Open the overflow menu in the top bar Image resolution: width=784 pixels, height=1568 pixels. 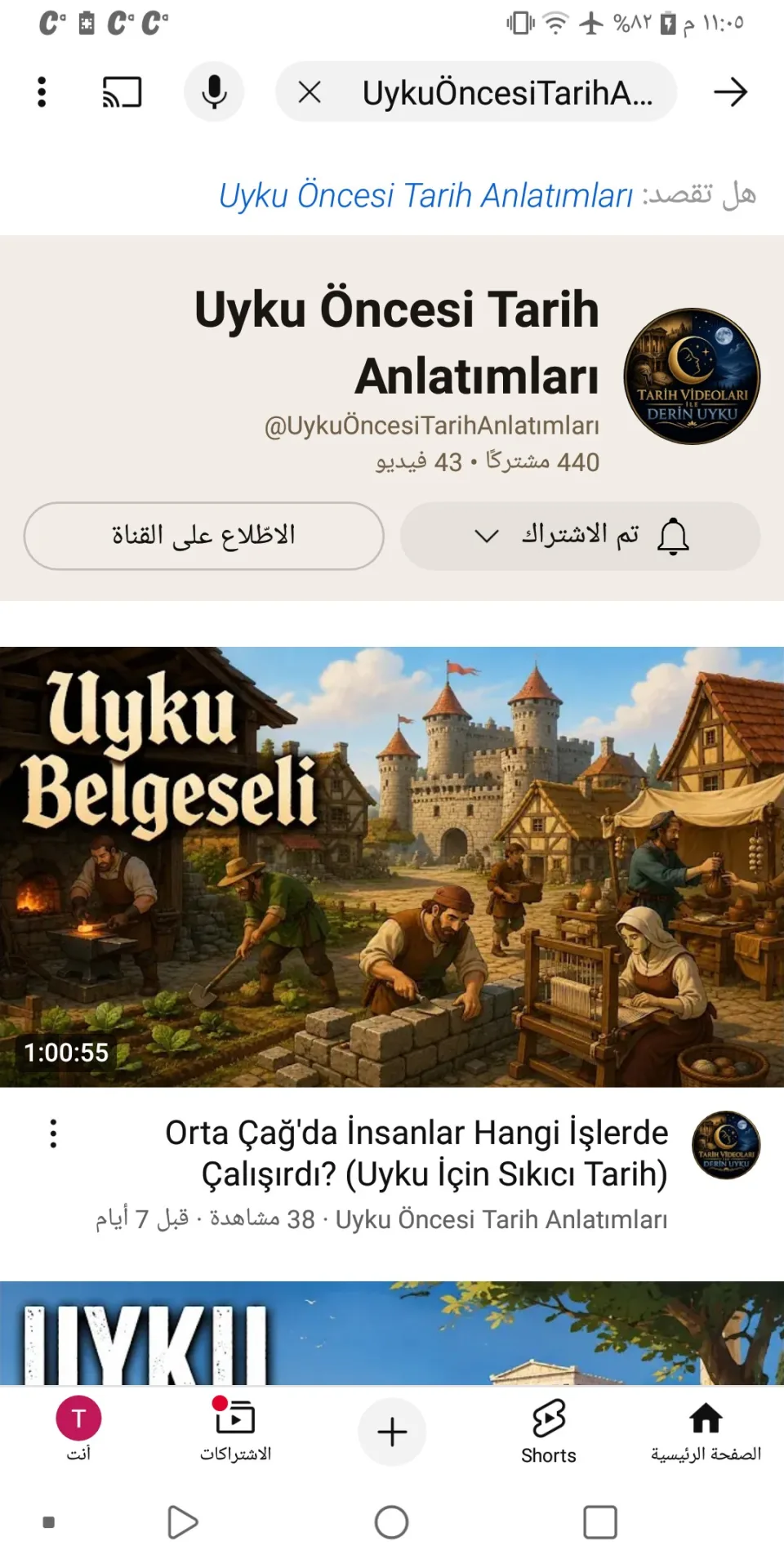[x=42, y=91]
